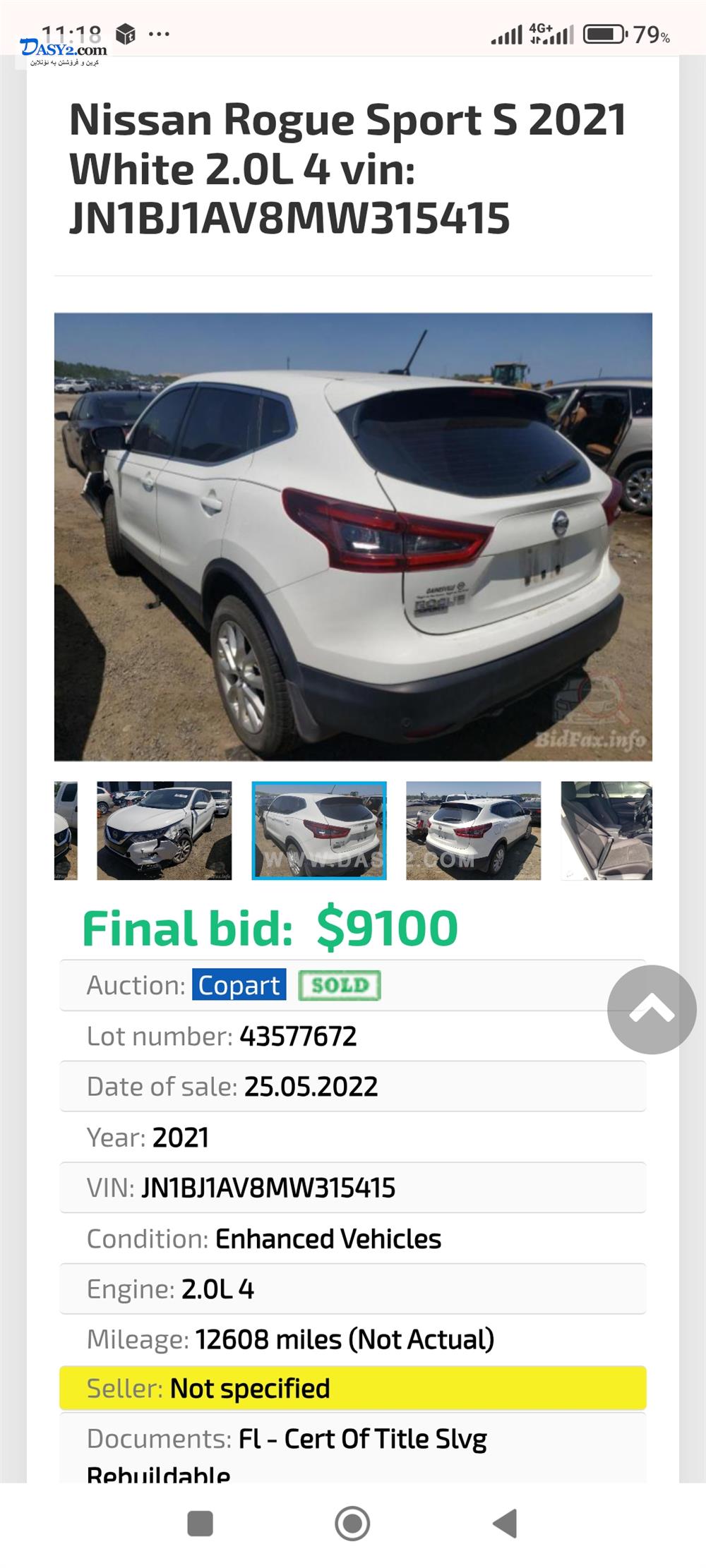The height and width of the screenshot is (1568, 706).
Task: Return to the home screen
Action: point(352,1523)
